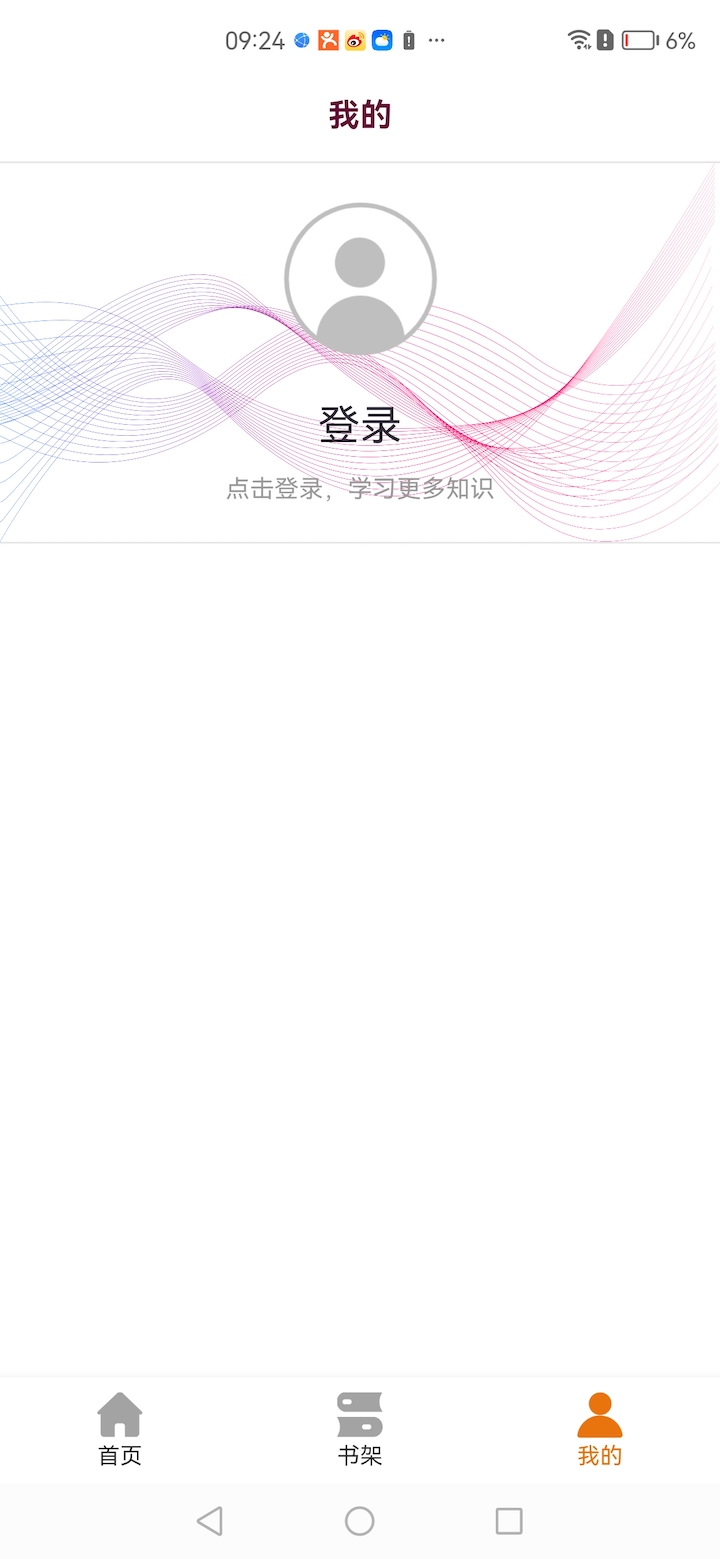
Task: Switch to the 首页 home tab
Action: click(120, 1429)
